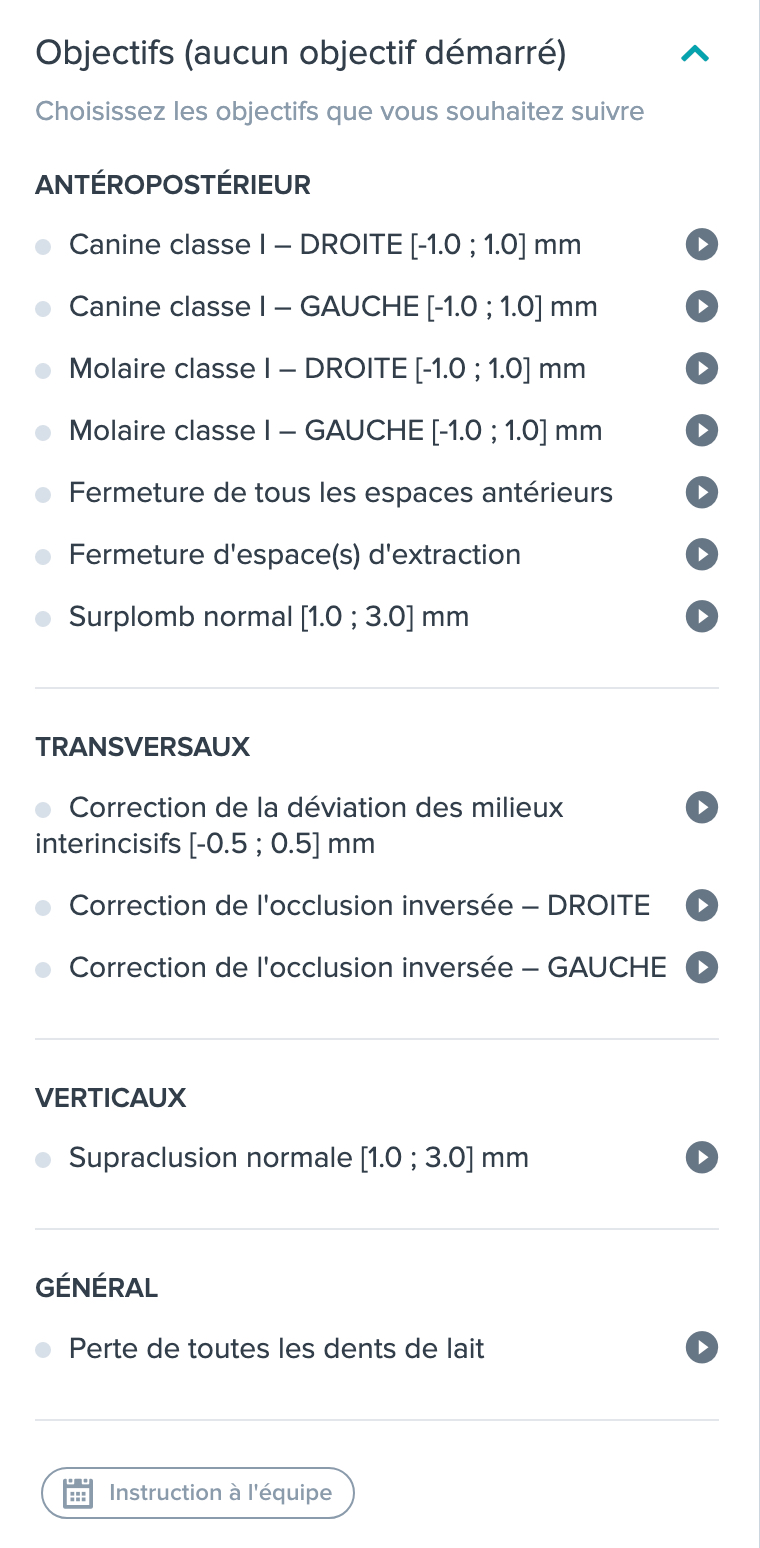The height and width of the screenshot is (1548, 760).
Task: Start Fermeture d'espace(s) d'extraction objective
Action: [x=702, y=555]
